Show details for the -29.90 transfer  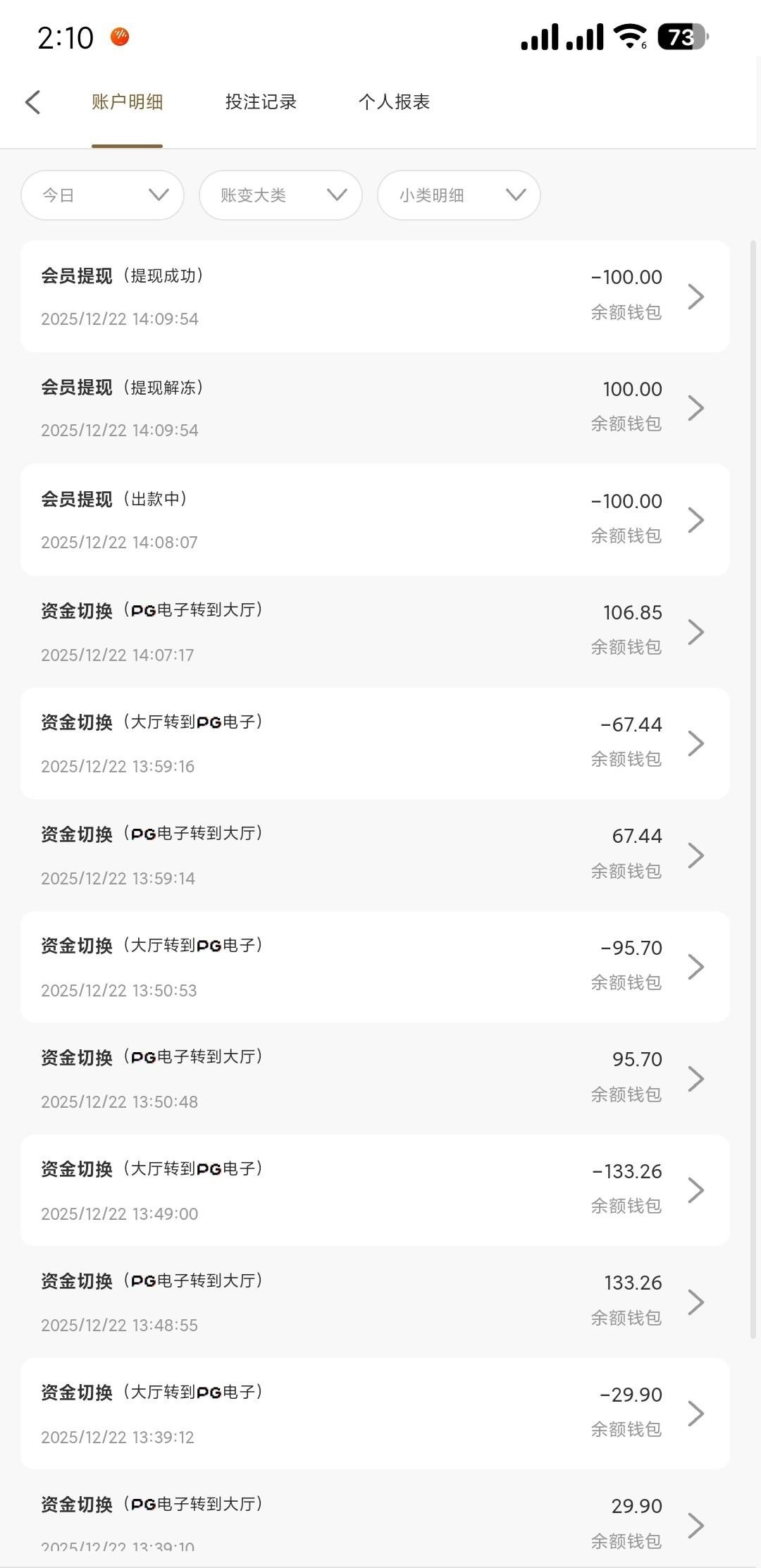tap(375, 1414)
